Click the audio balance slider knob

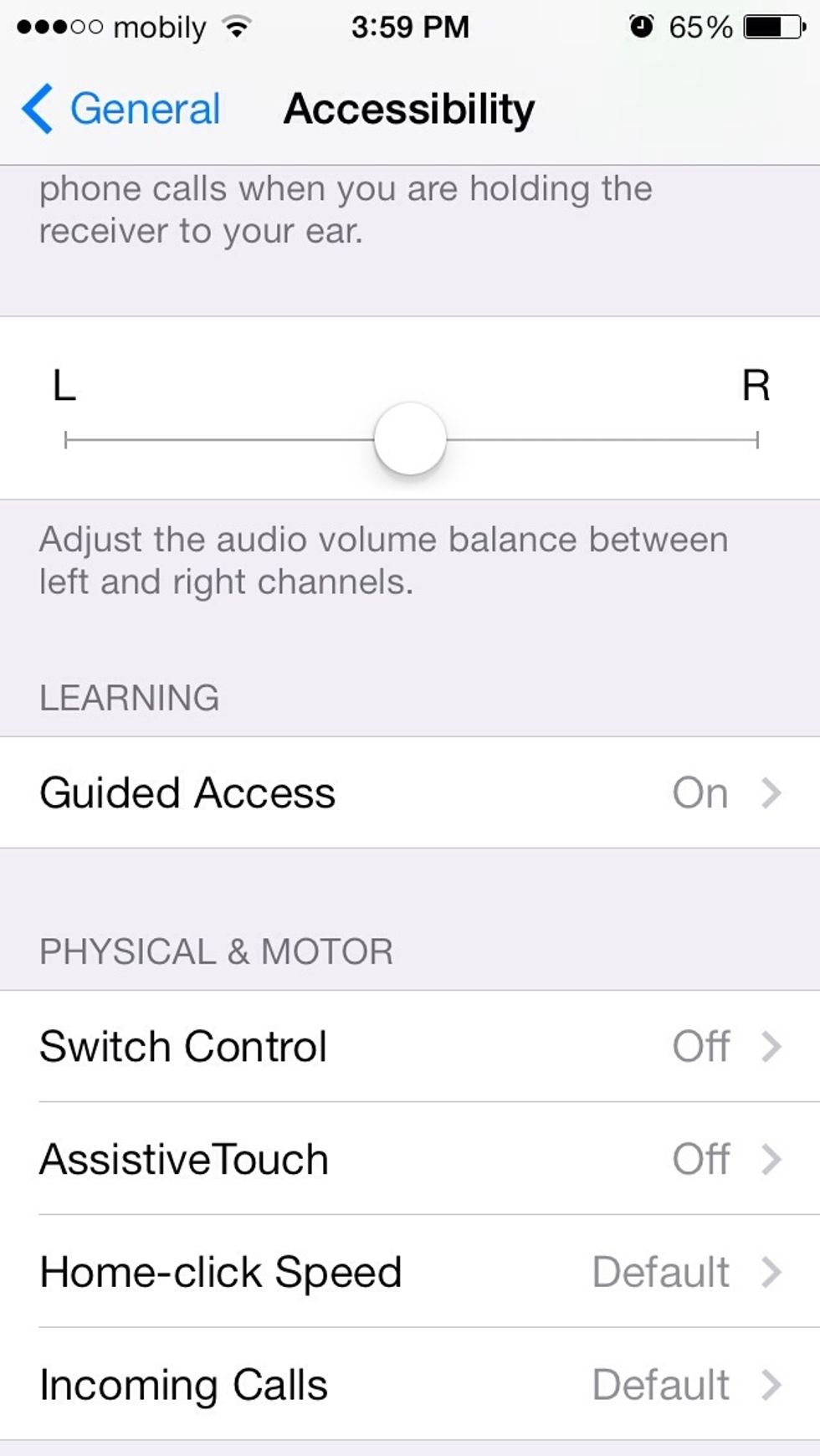409,438
